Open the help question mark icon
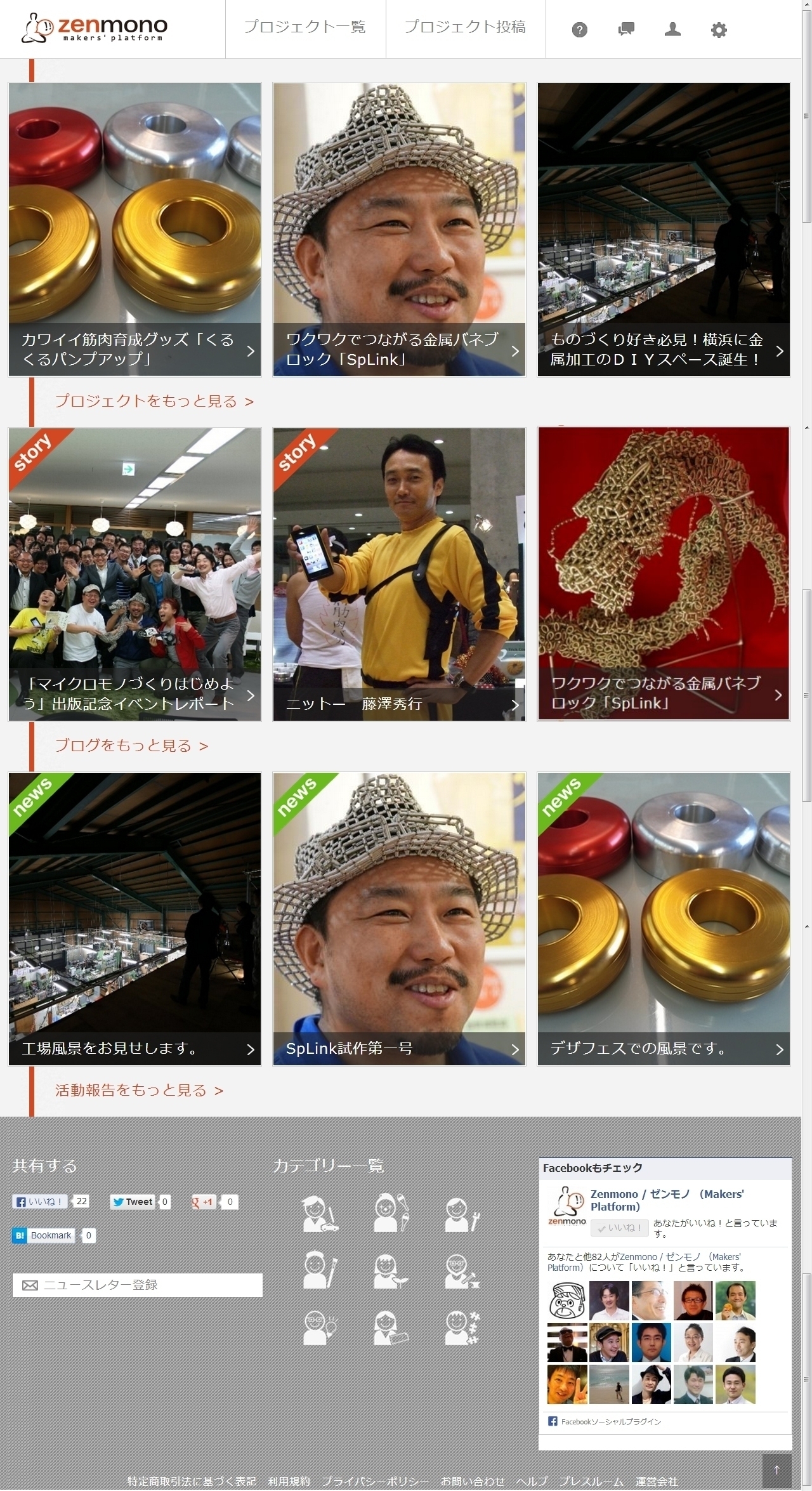 (579, 30)
